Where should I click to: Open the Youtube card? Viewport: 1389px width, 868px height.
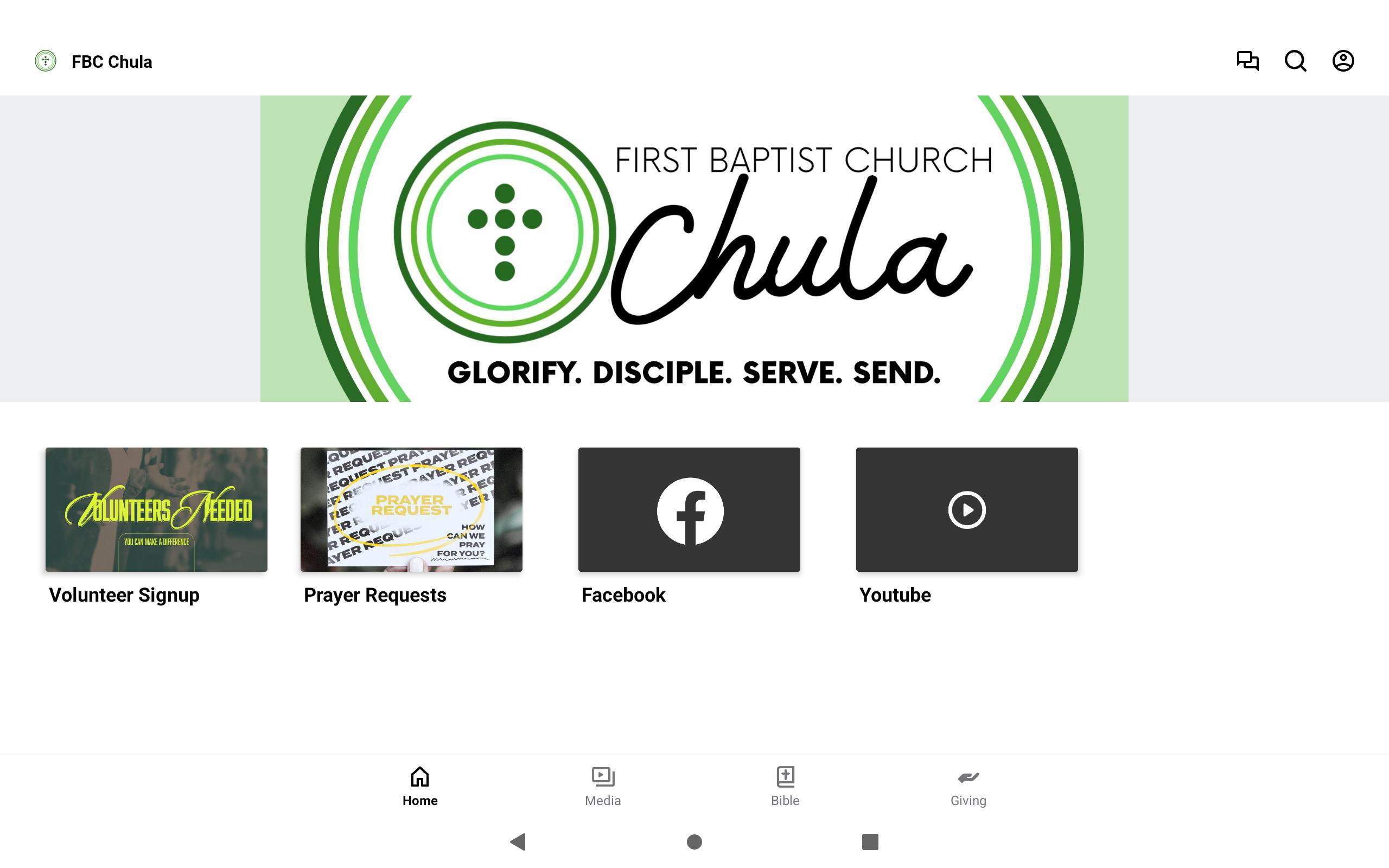pos(966,510)
